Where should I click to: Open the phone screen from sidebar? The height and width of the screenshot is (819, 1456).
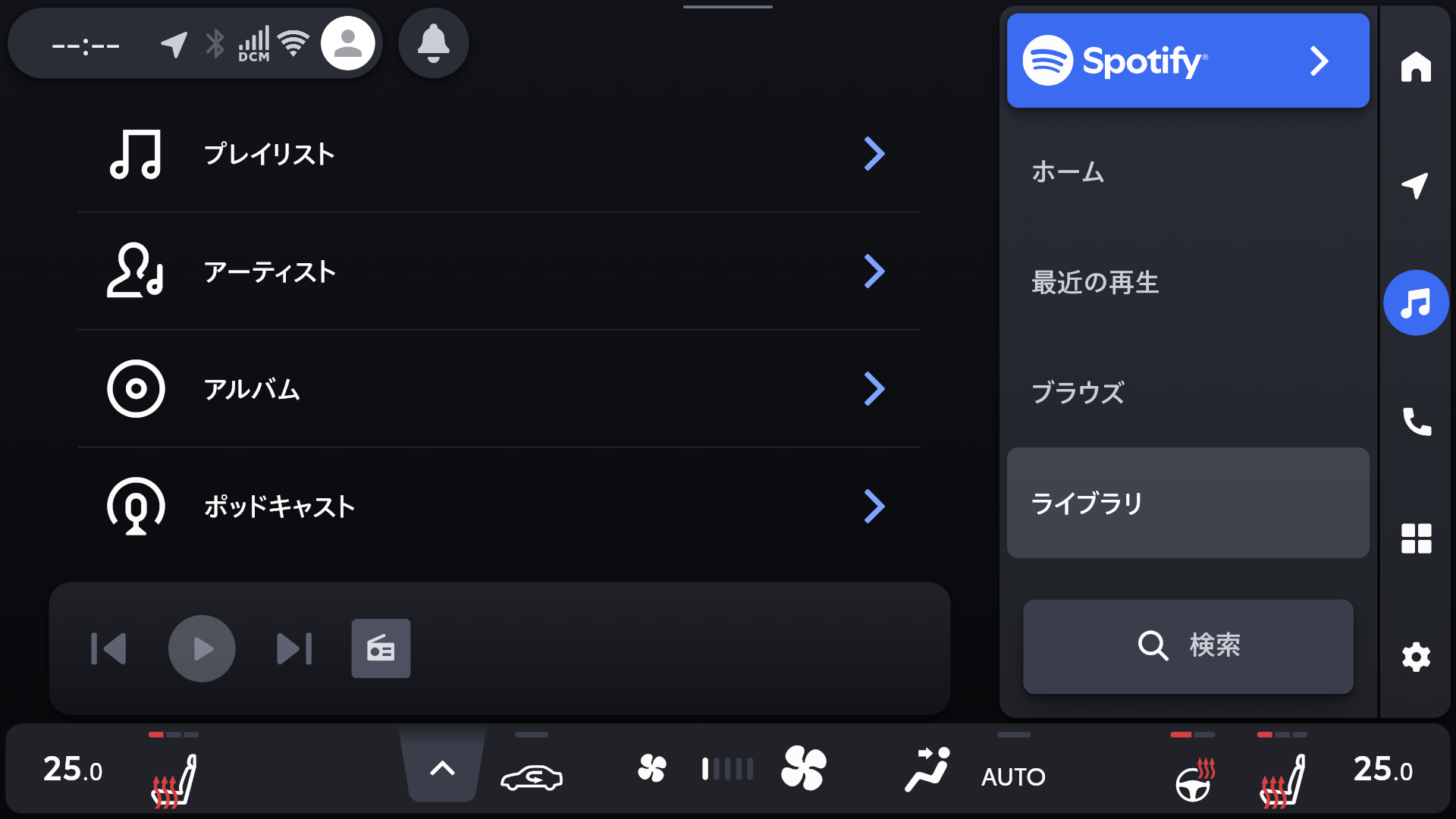(1416, 421)
